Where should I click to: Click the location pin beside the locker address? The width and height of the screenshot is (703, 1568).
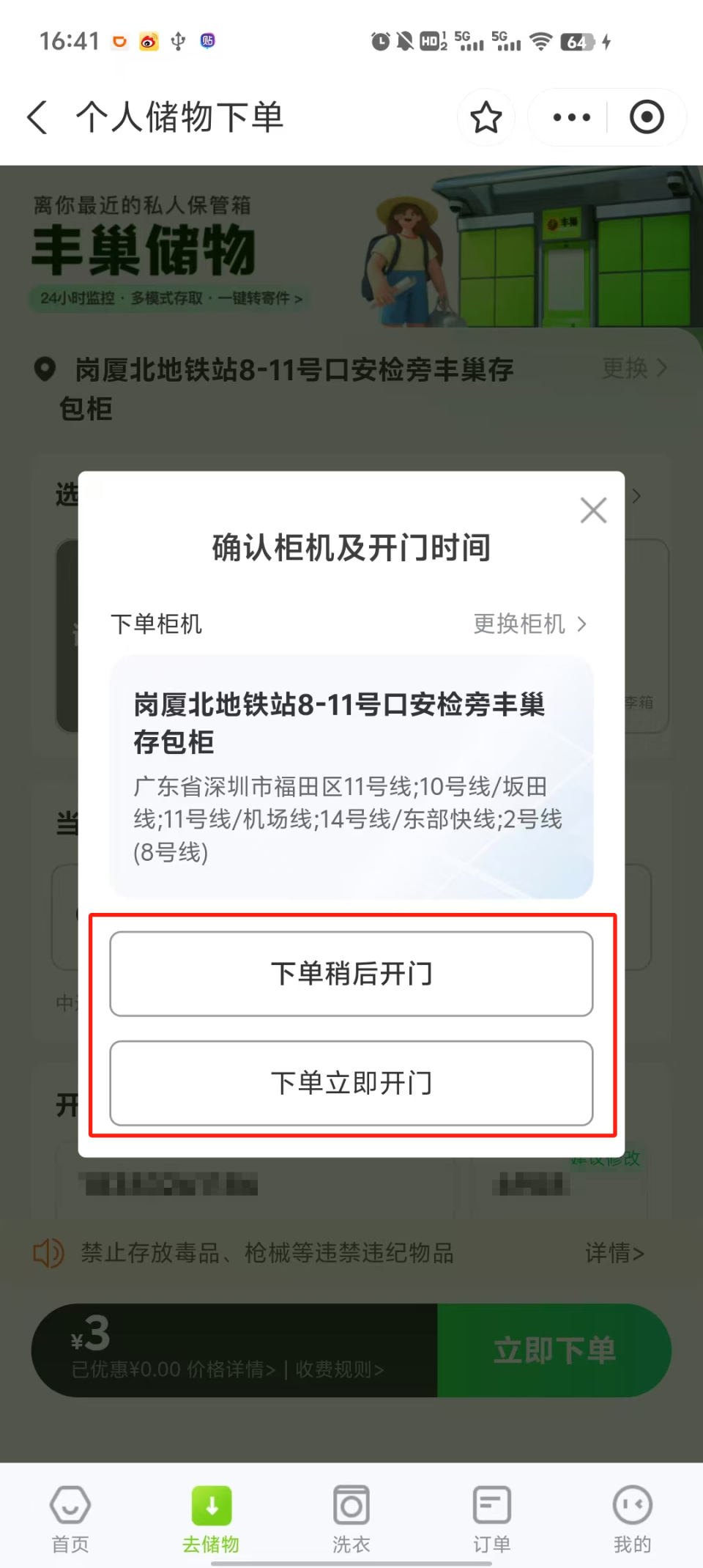(x=45, y=370)
